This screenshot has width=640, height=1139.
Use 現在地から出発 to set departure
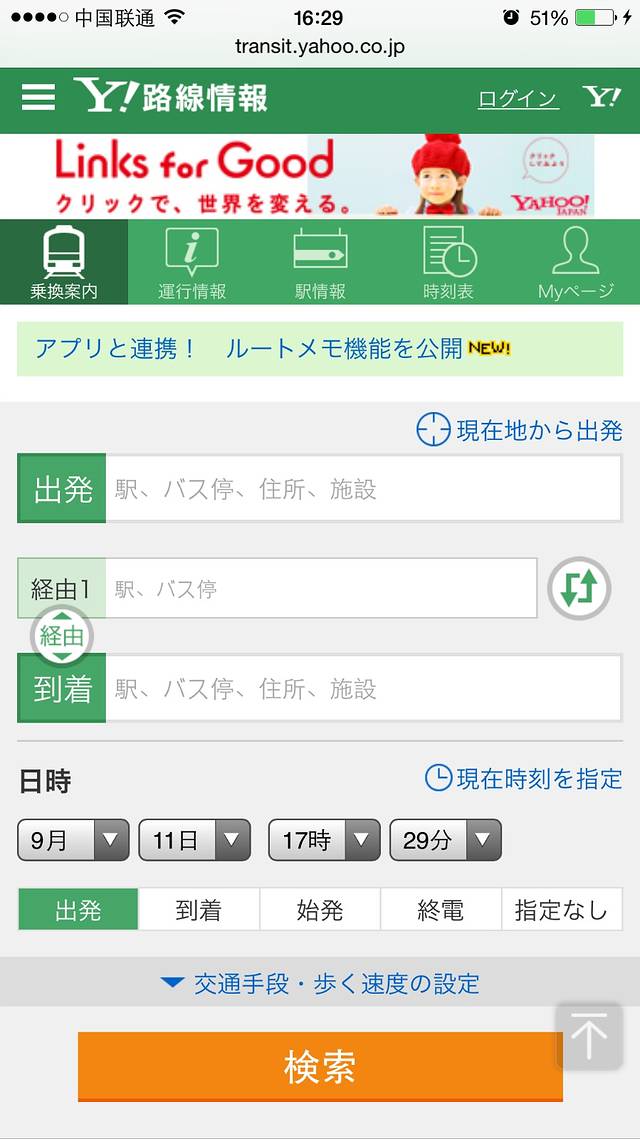click(520, 430)
